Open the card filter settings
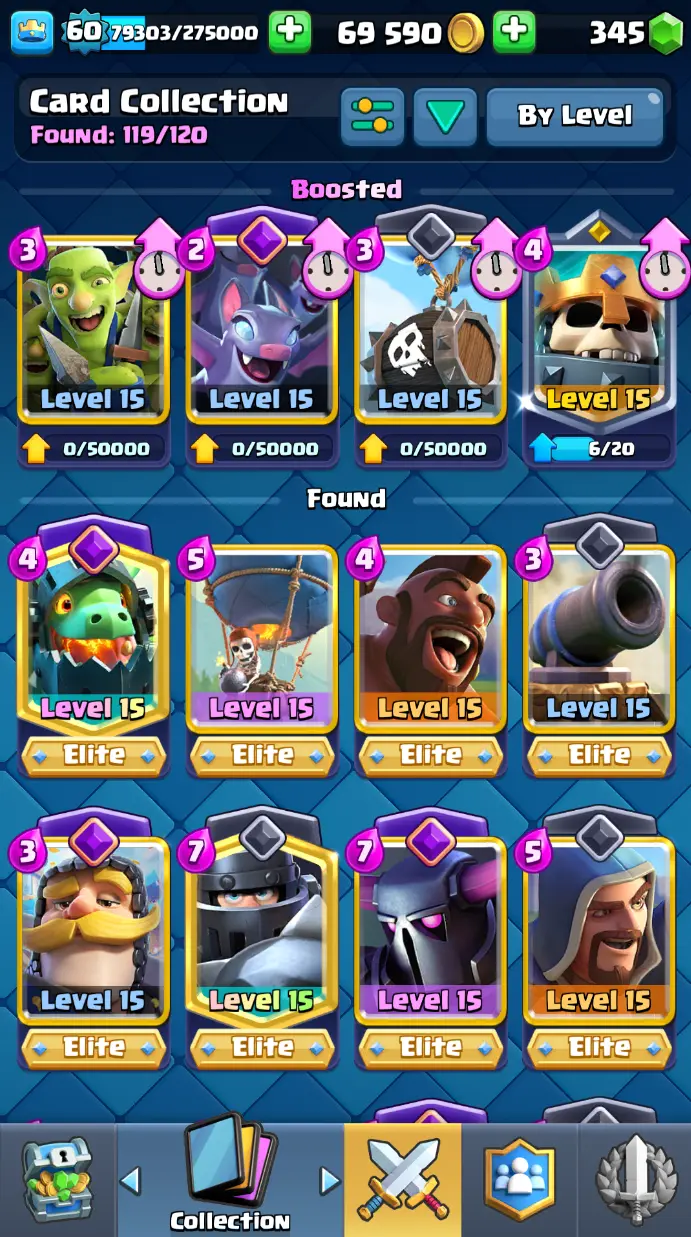 point(372,117)
